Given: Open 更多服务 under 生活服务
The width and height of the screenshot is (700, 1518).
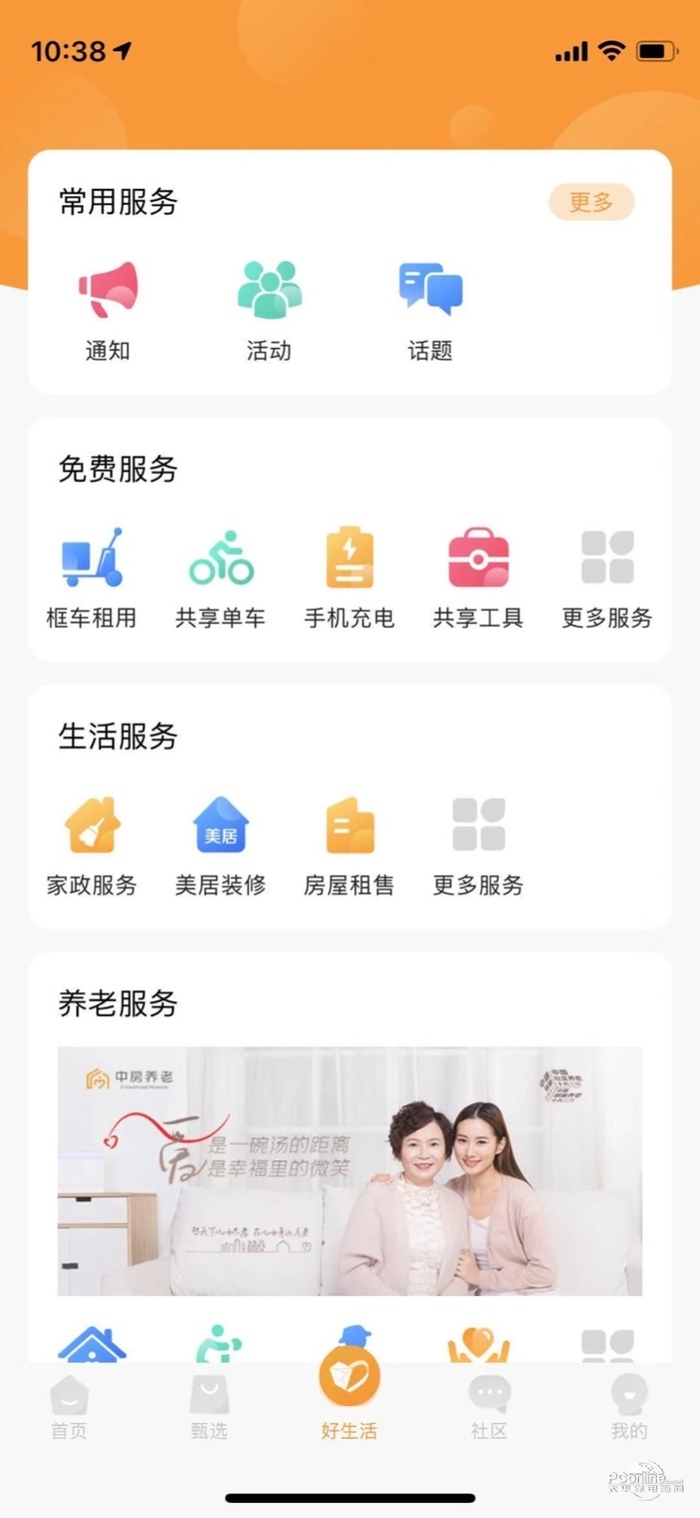Looking at the screenshot, I should (x=478, y=845).
